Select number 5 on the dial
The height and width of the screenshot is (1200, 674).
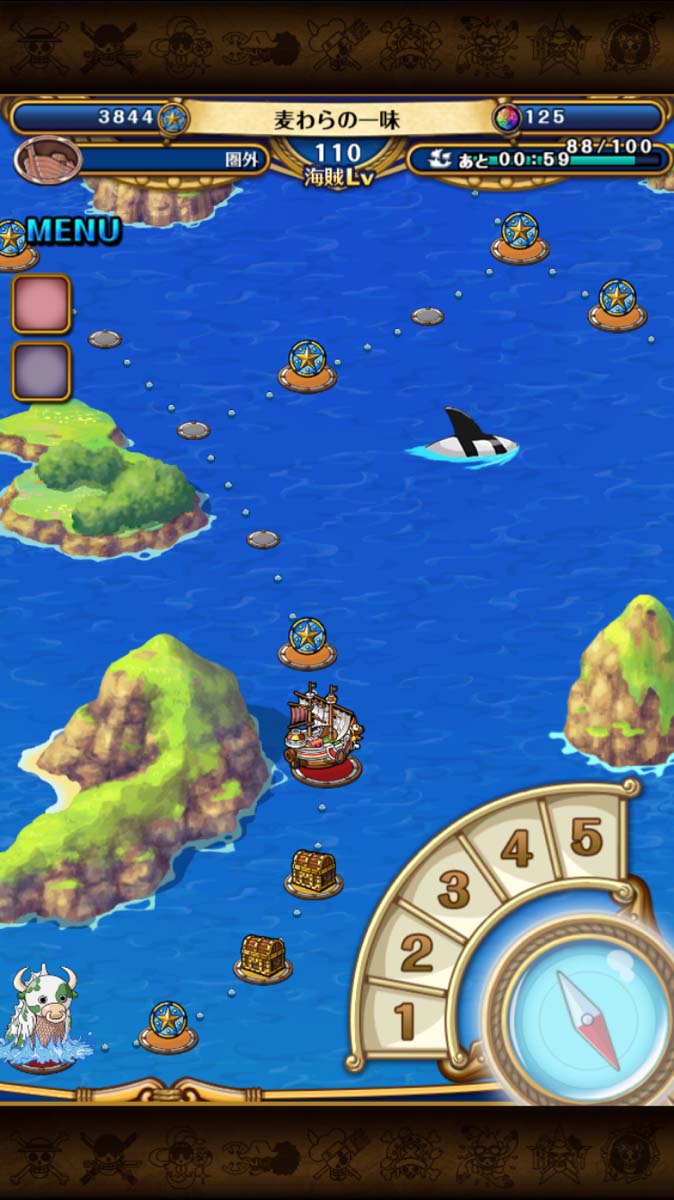(x=587, y=836)
